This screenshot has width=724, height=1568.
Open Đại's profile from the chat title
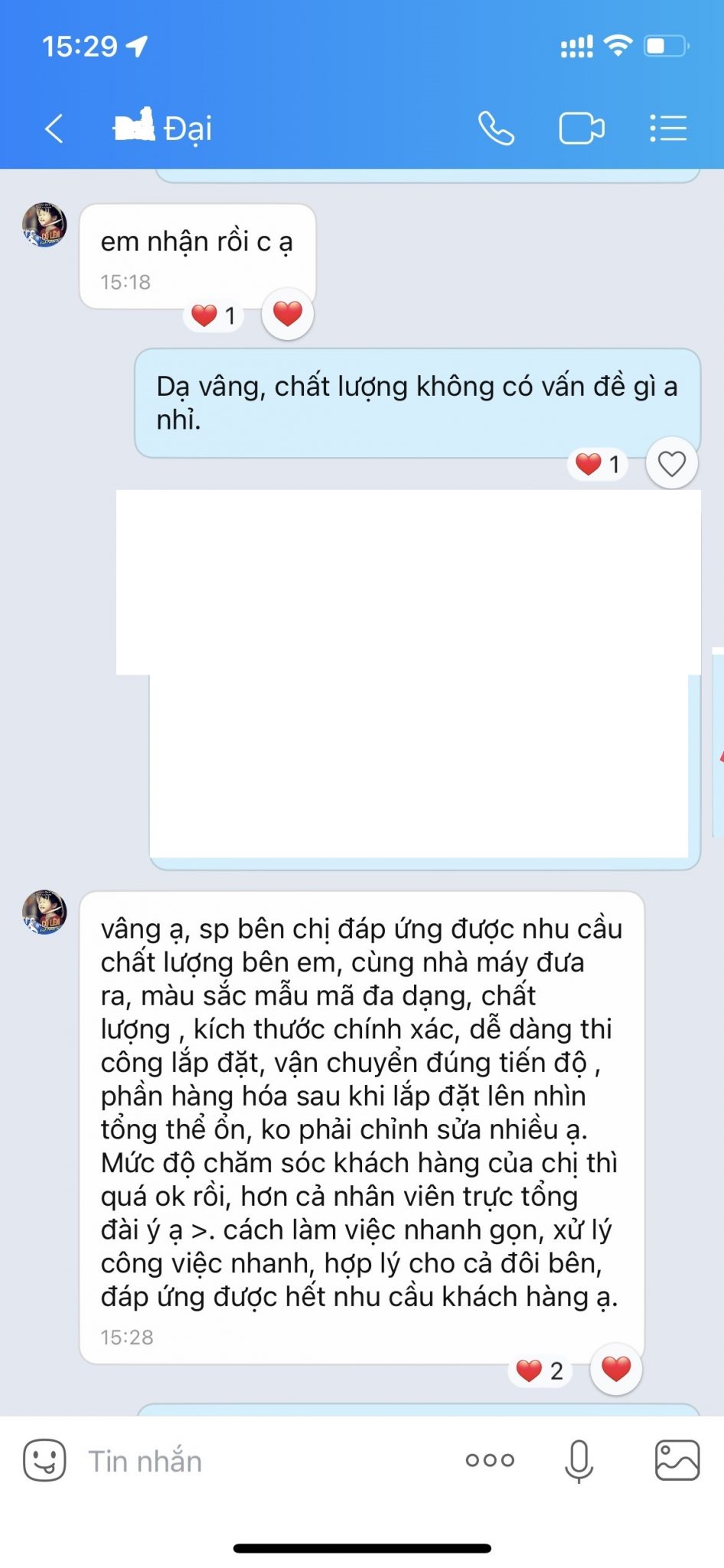[188, 129]
